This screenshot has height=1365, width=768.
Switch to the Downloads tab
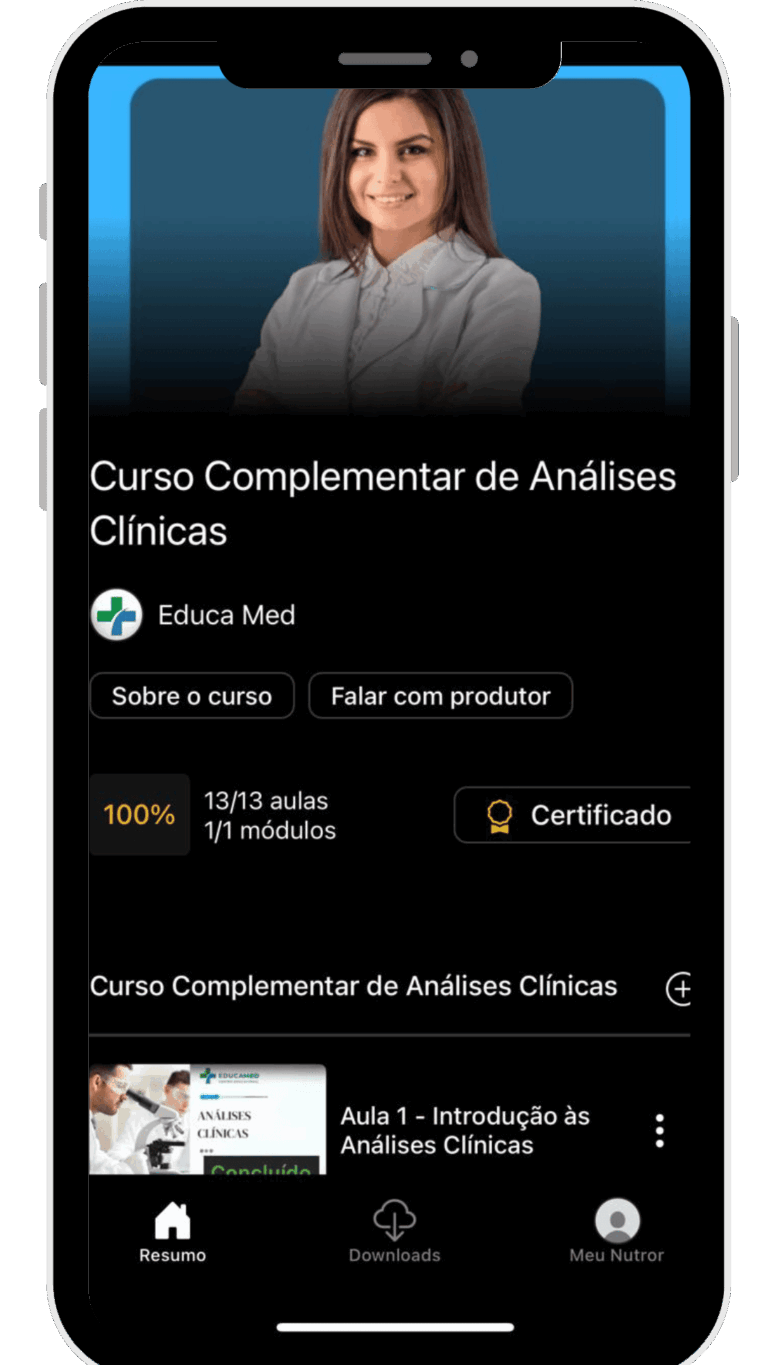(394, 1232)
